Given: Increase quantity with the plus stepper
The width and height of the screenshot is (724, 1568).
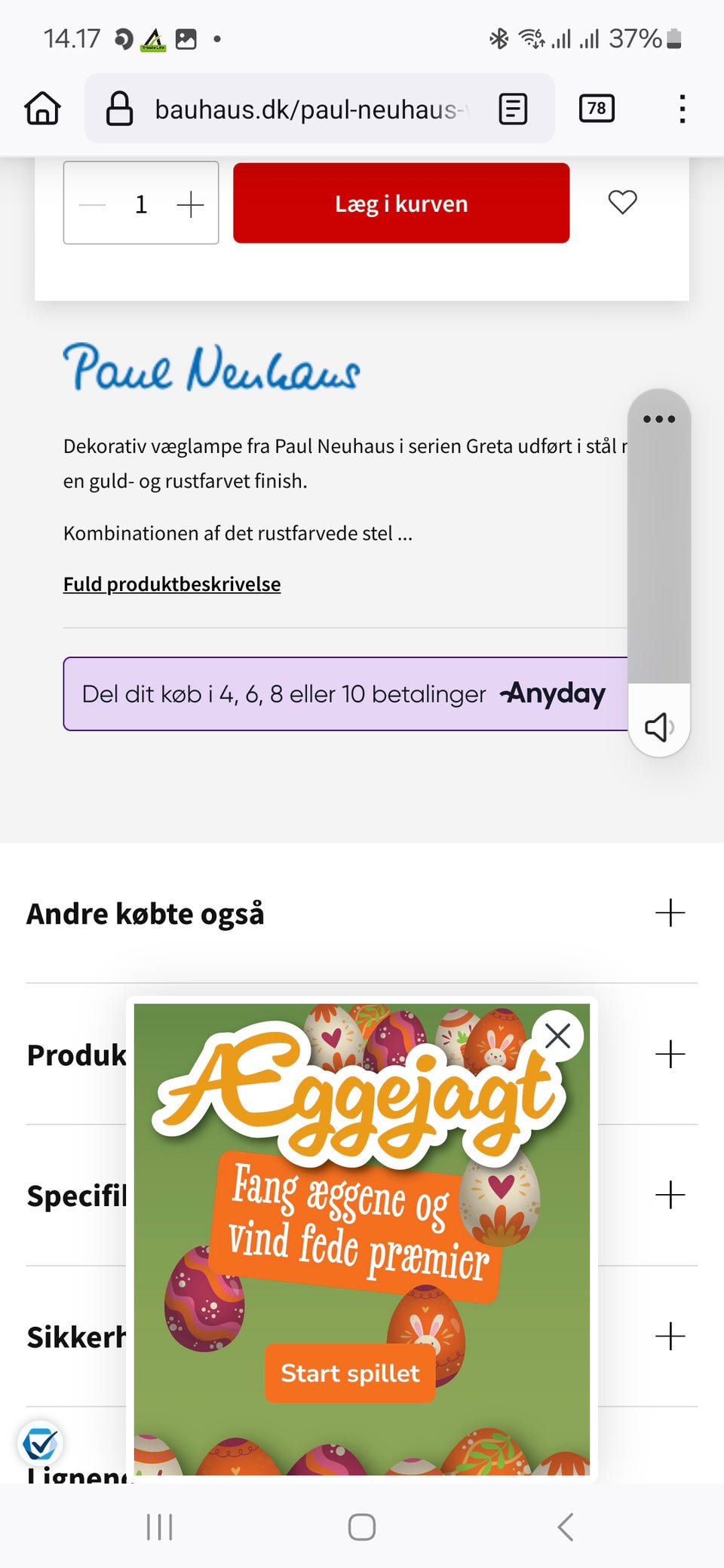Looking at the screenshot, I should 190,203.
